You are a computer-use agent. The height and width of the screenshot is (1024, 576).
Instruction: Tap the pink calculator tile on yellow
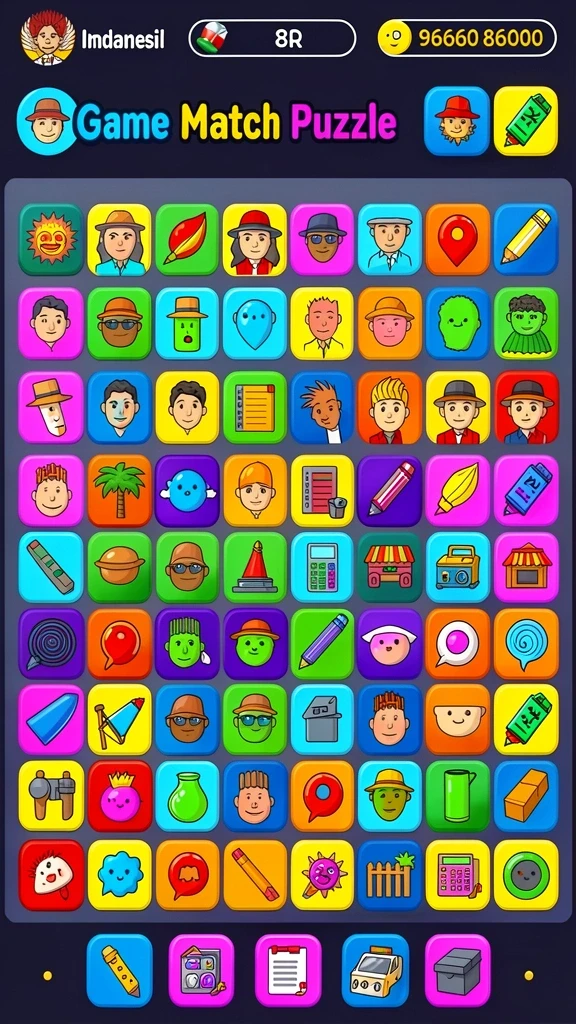point(458,875)
